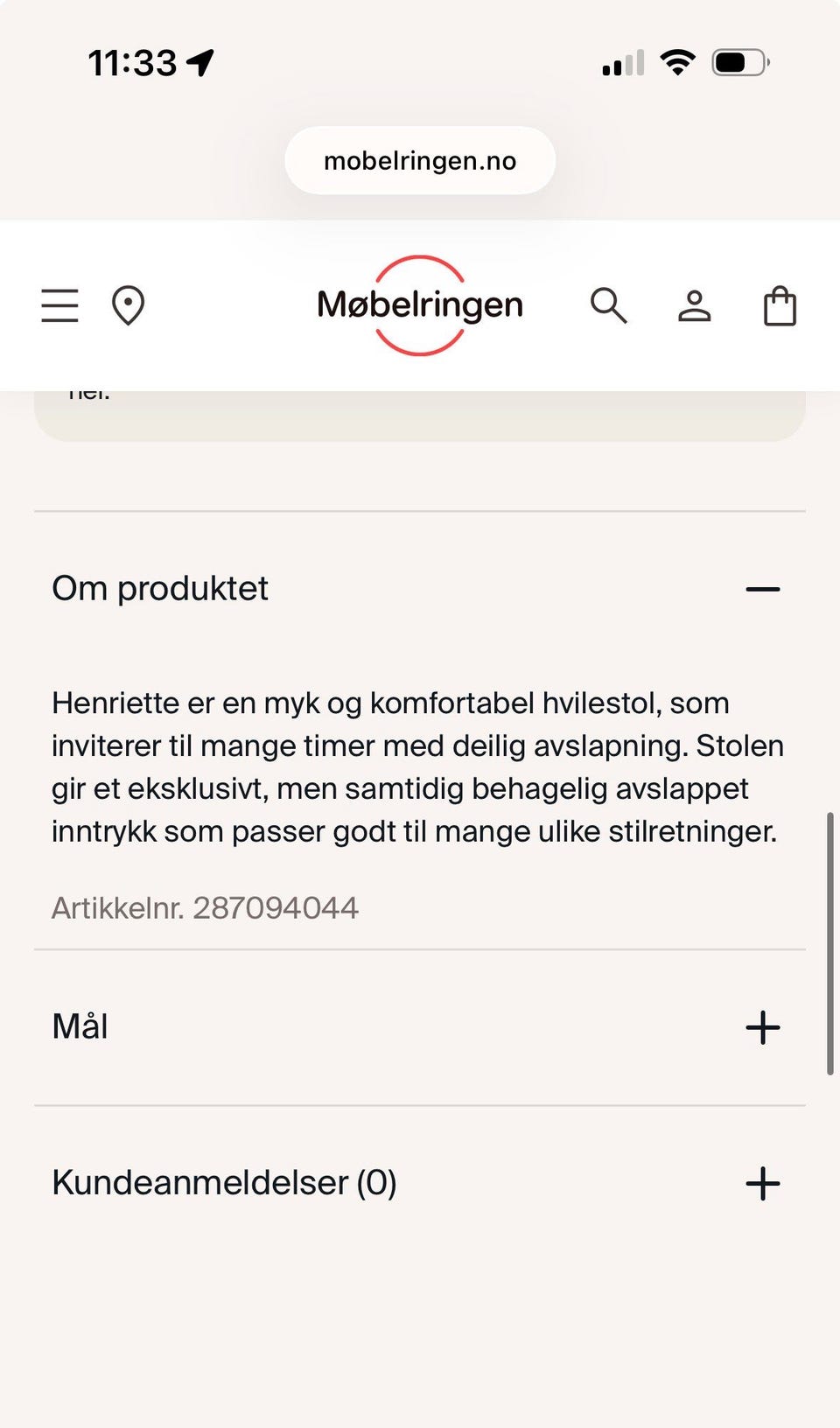This screenshot has width=840, height=1428.
Task: Open the search icon
Action: (609, 305)
